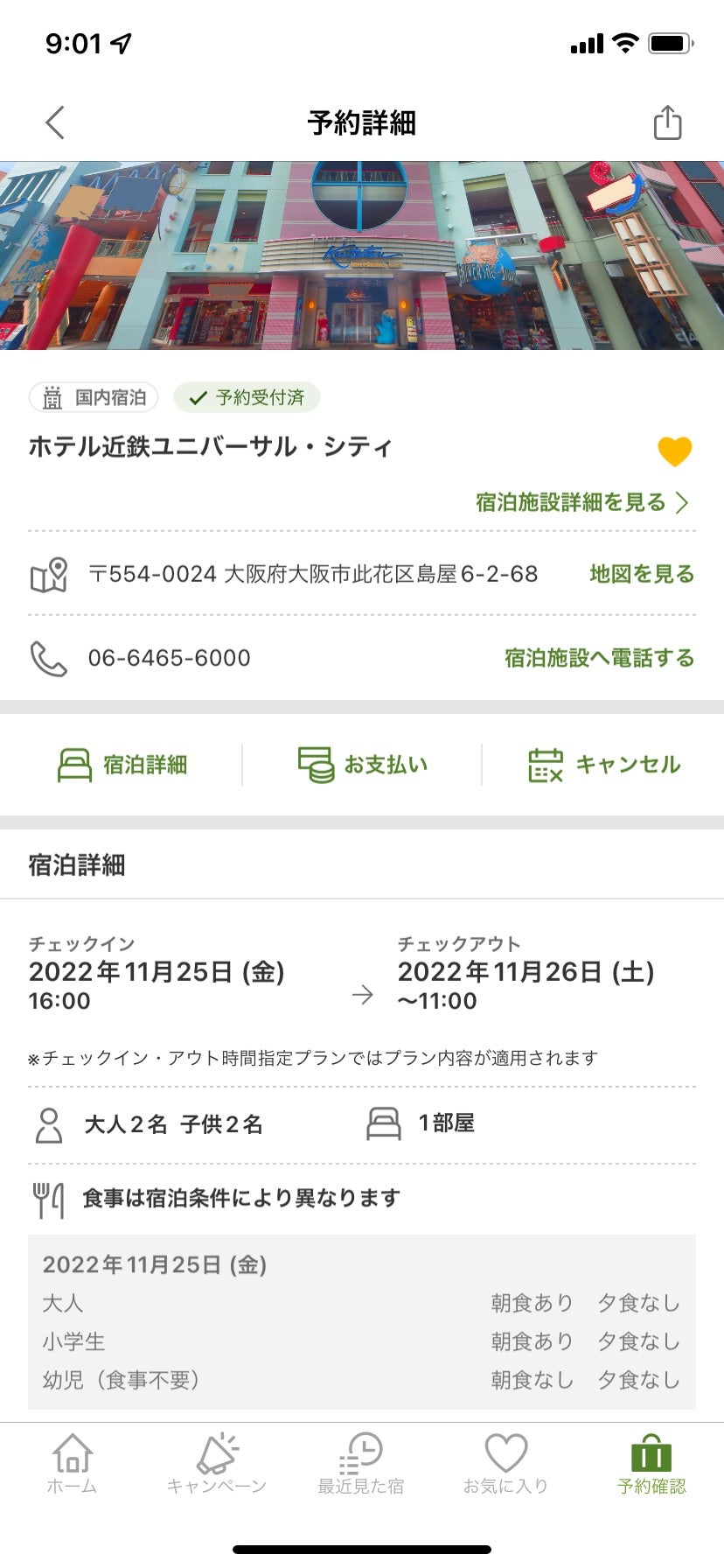Open the hotel photo banner
Screen dimensions: 724x1568
pyautogui.click(x=362, y=255)
